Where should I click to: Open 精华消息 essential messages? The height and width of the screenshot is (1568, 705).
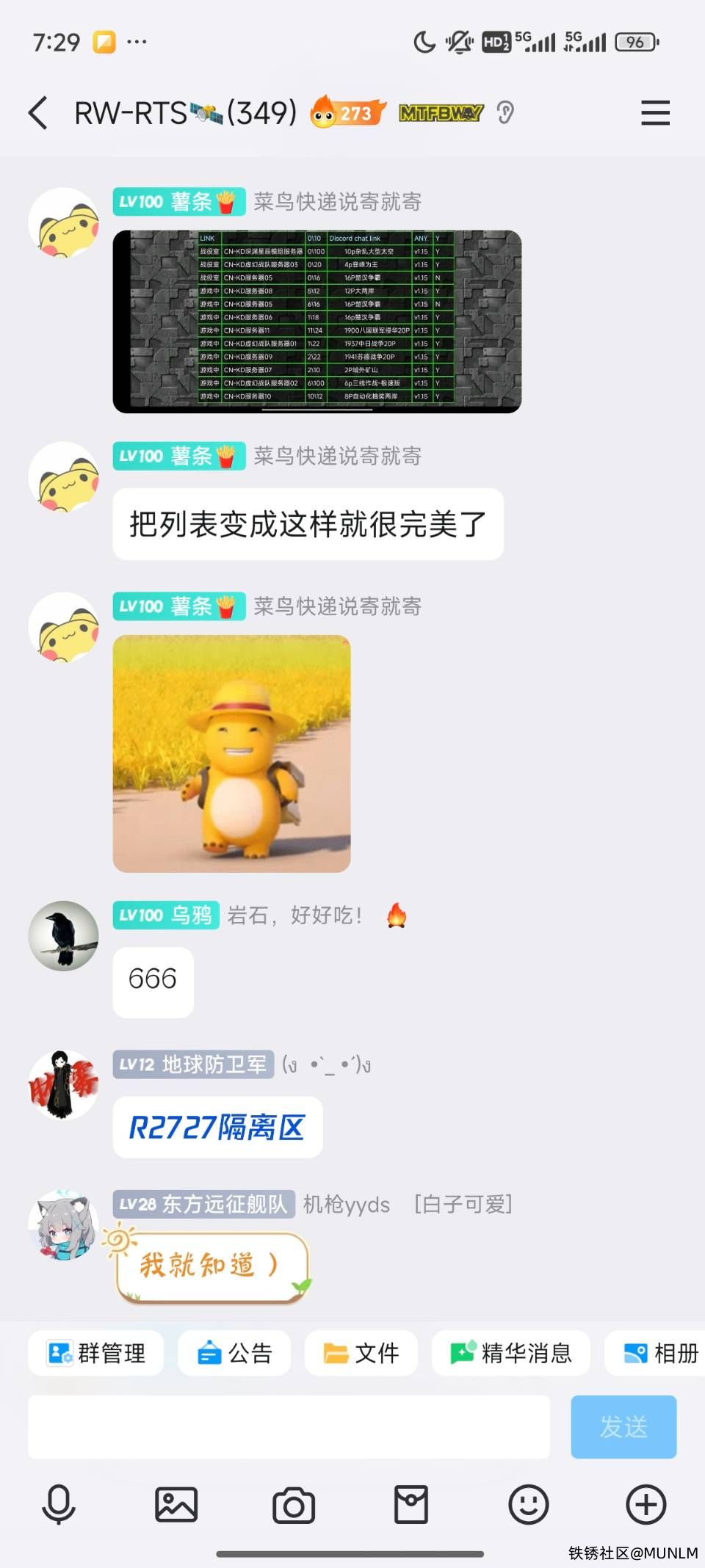coord(511,1353)
